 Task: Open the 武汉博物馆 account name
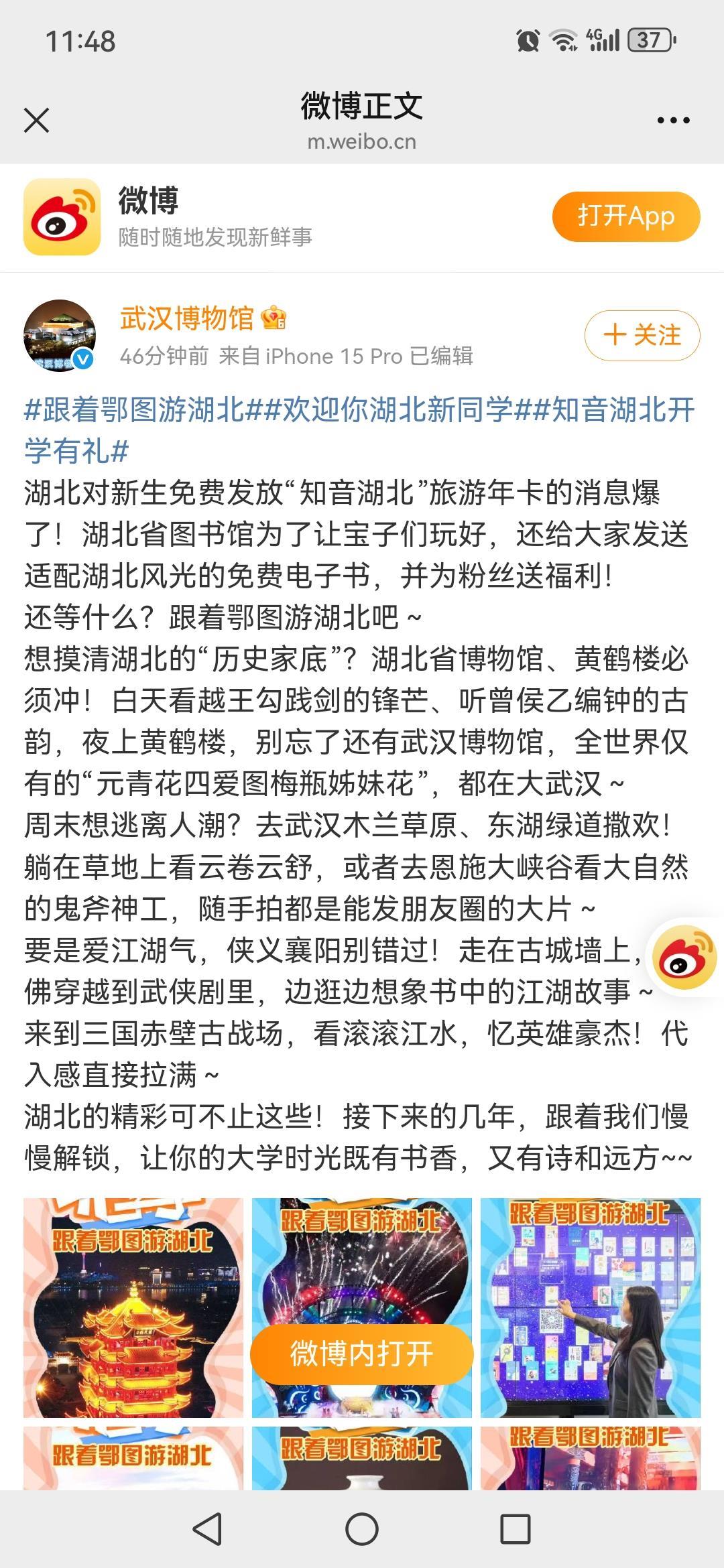(x=187, y=318)
